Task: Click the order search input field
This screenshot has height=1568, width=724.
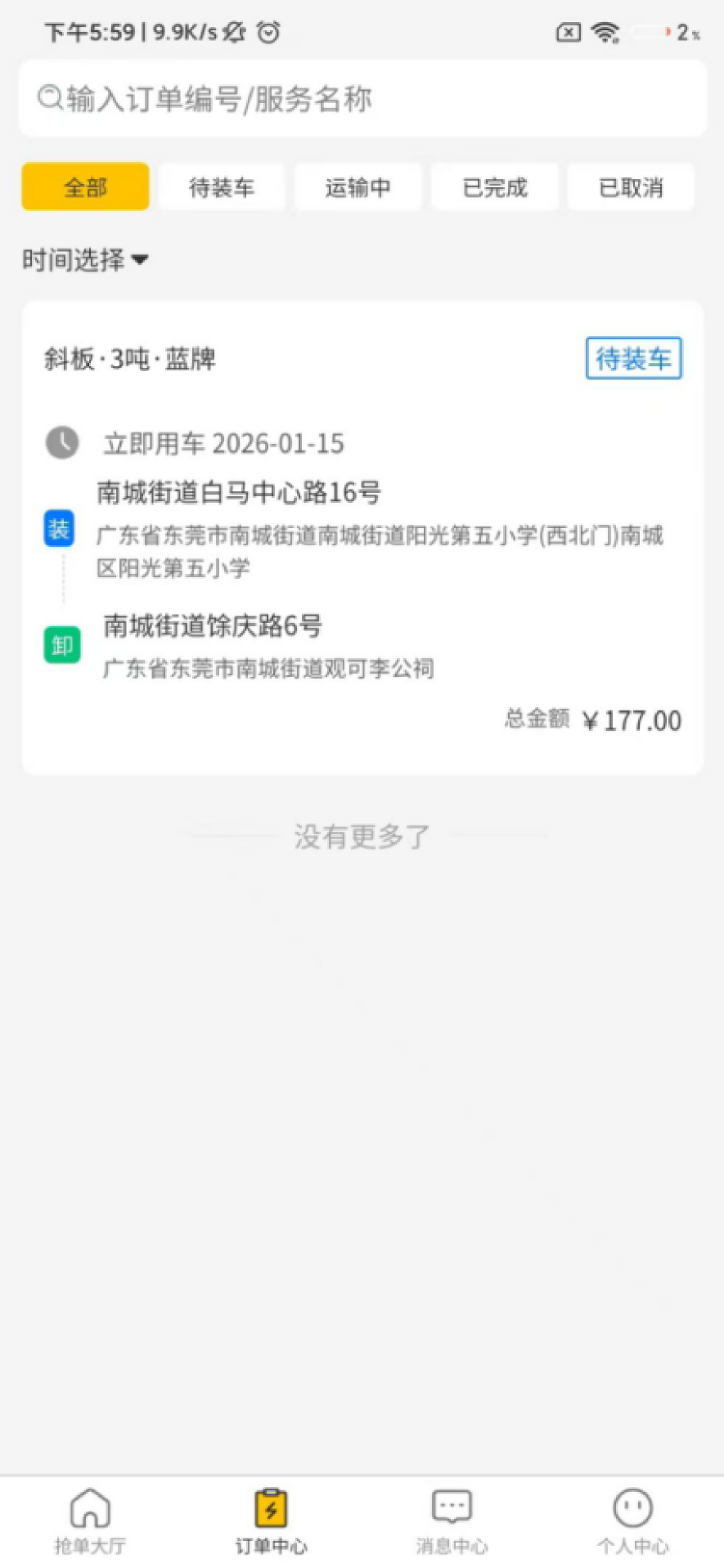Action: pos(362,98)
